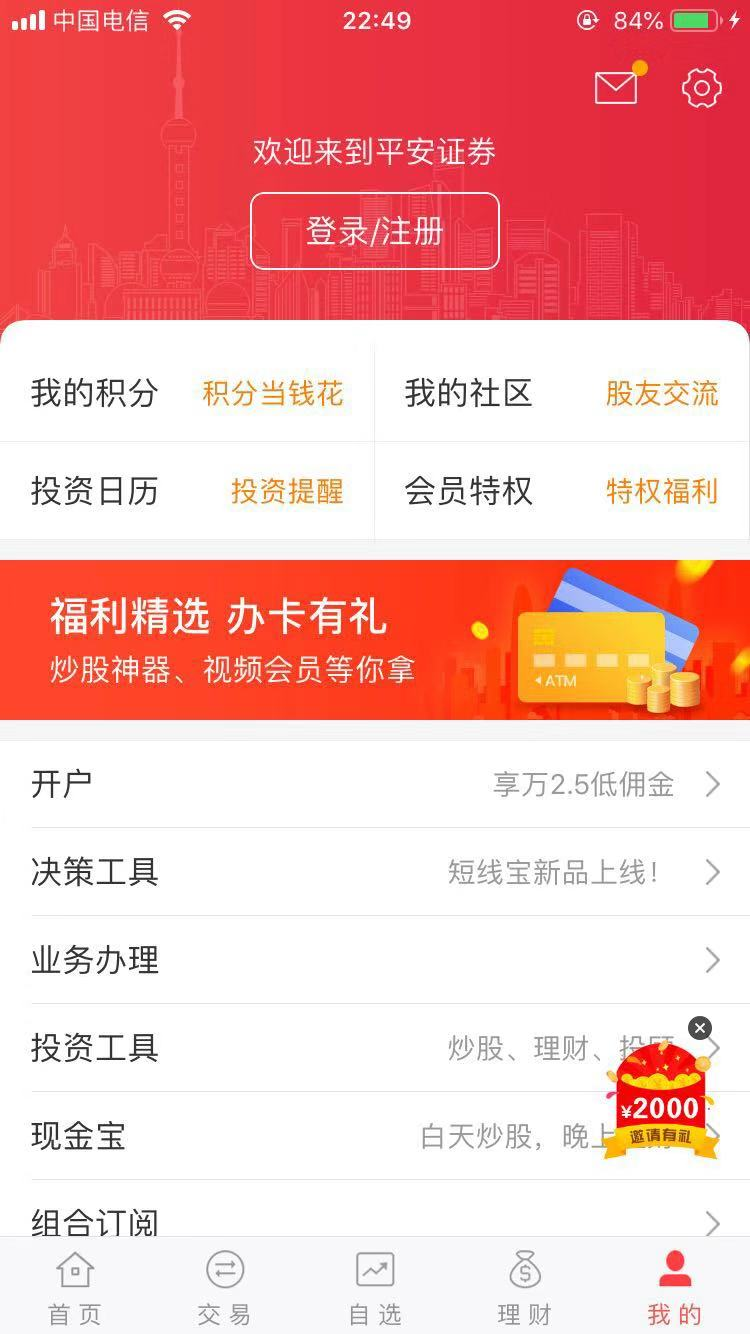Switch to the 理财 tab
This screenshot has height=1334, width=750.
point(525,1288)
